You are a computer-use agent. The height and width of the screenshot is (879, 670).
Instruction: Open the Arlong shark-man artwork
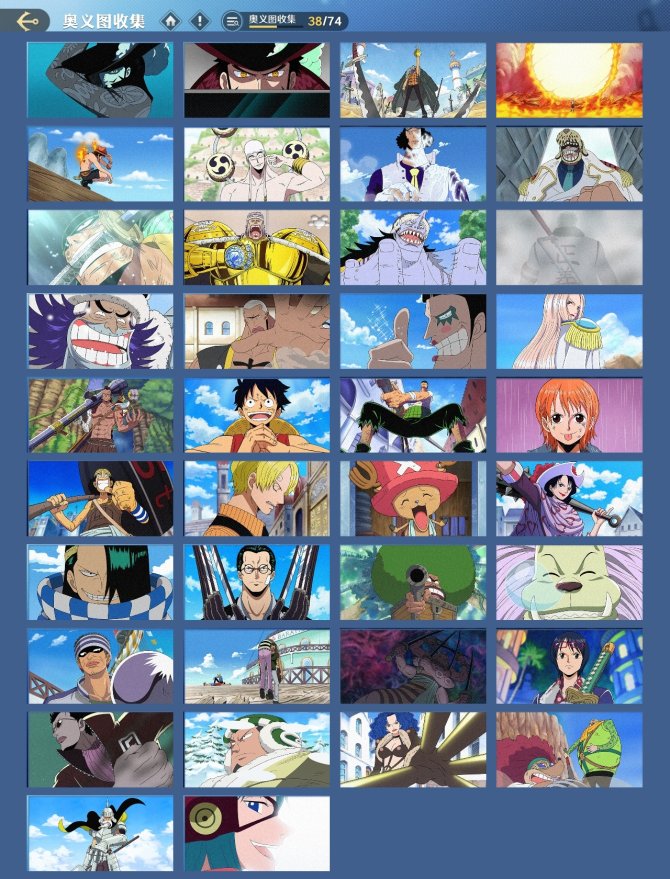(413, 247)
